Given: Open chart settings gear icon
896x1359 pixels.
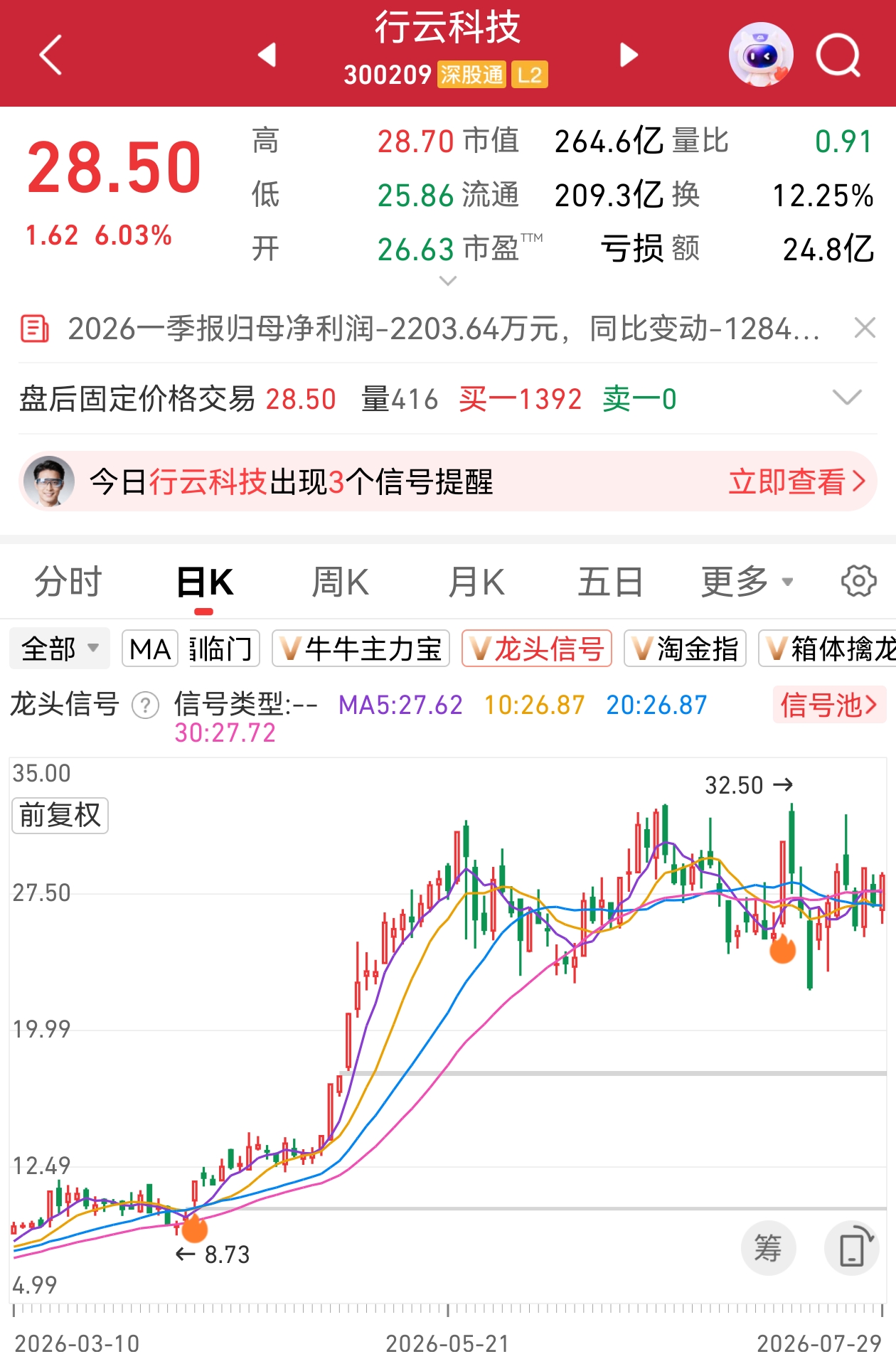Looking at the screenshot, I should click(858, 581).
